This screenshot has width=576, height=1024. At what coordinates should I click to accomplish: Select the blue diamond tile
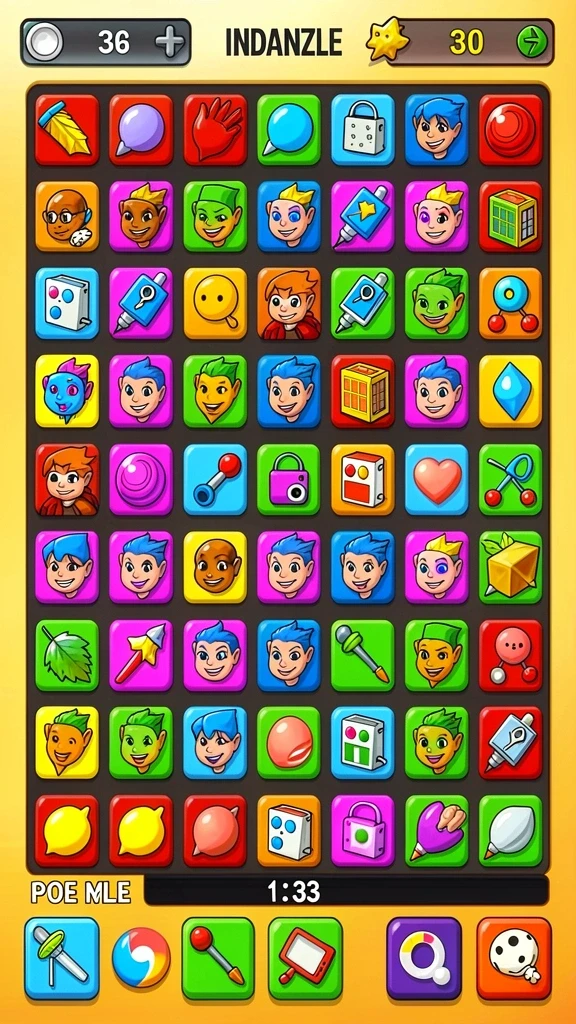click(511, 391)
